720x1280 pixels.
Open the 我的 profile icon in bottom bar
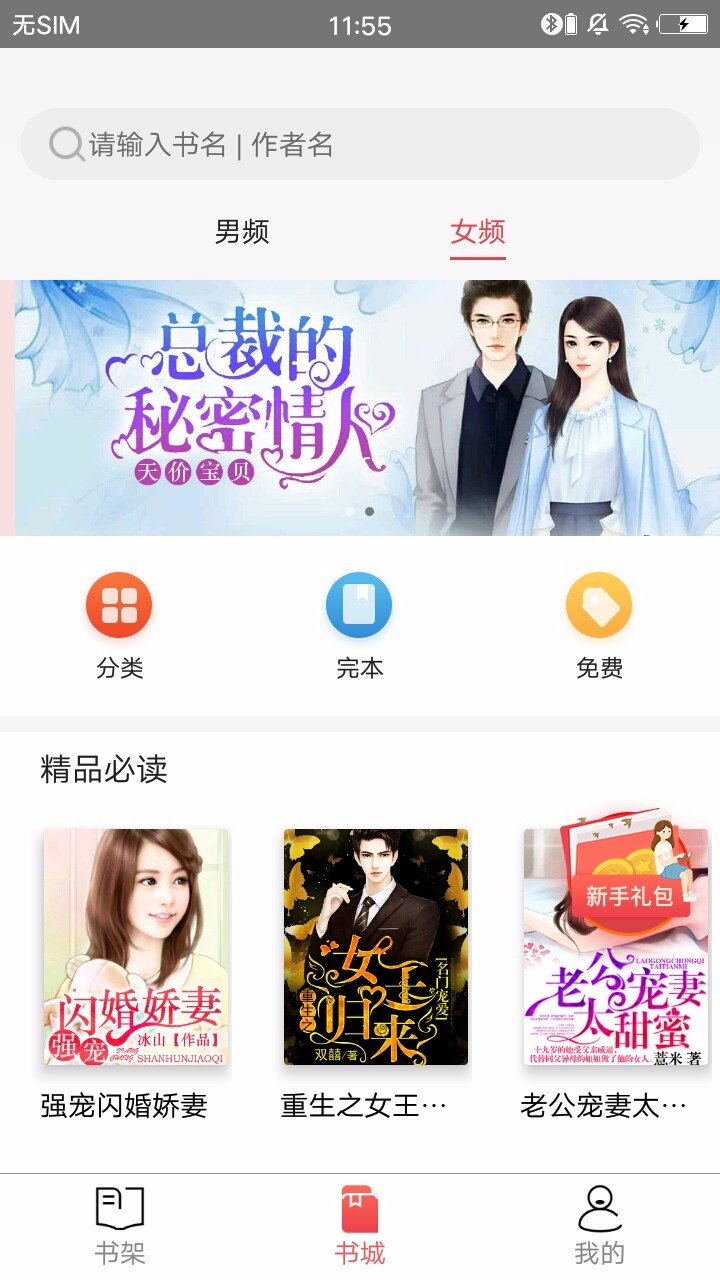pos(598,1209)
